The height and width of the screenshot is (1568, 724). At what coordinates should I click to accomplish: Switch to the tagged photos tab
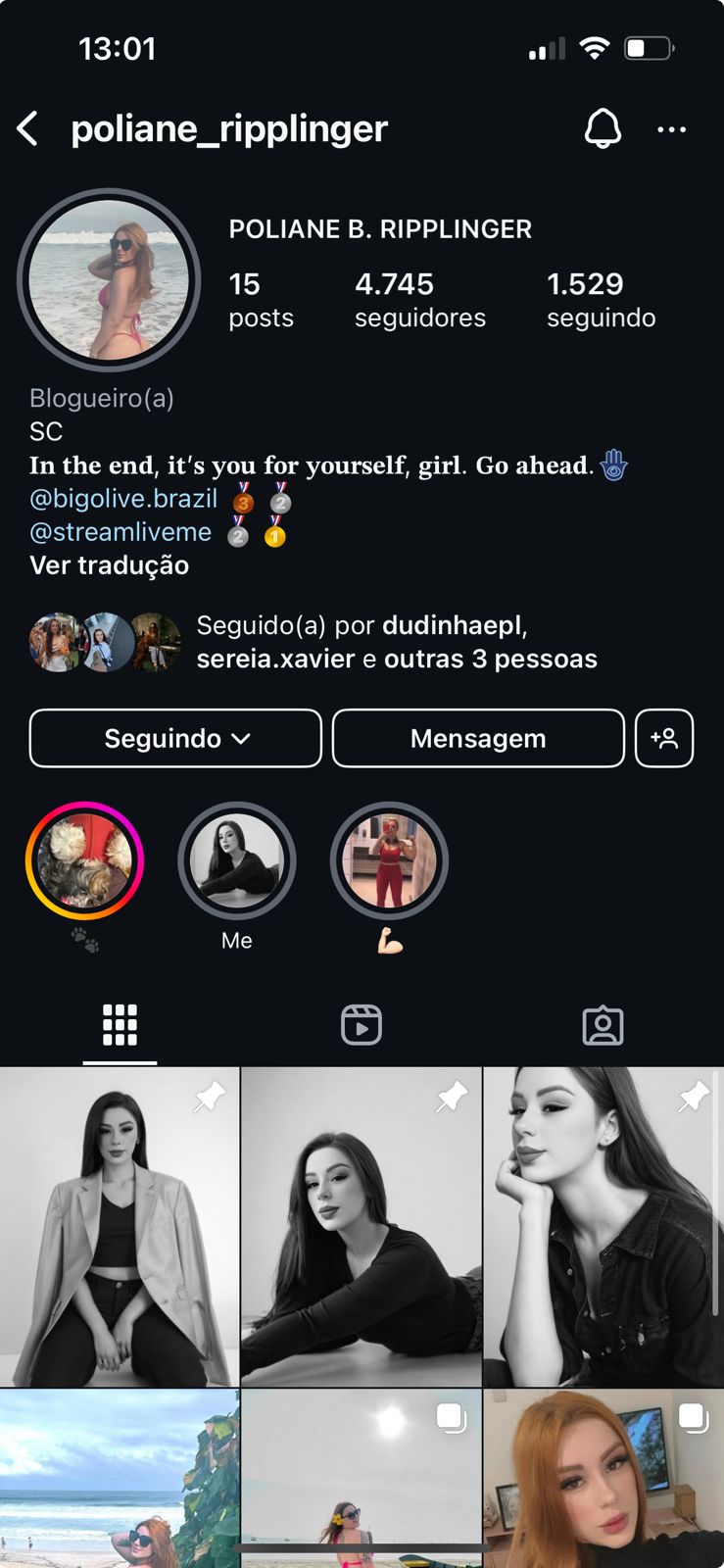click(x=603, y=1025)
